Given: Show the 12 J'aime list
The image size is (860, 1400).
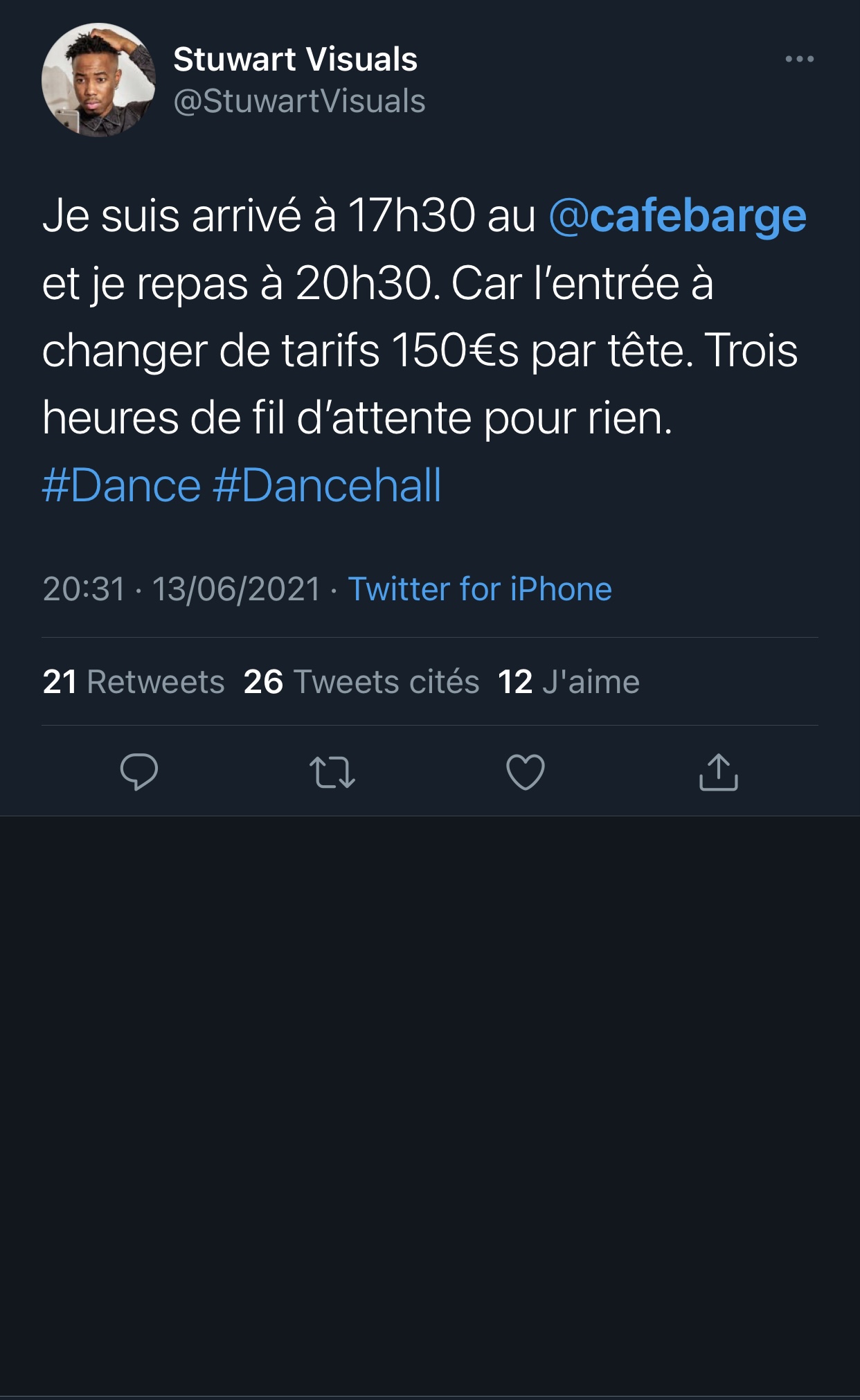Looking at the screenshot, I should coord(568,682).
